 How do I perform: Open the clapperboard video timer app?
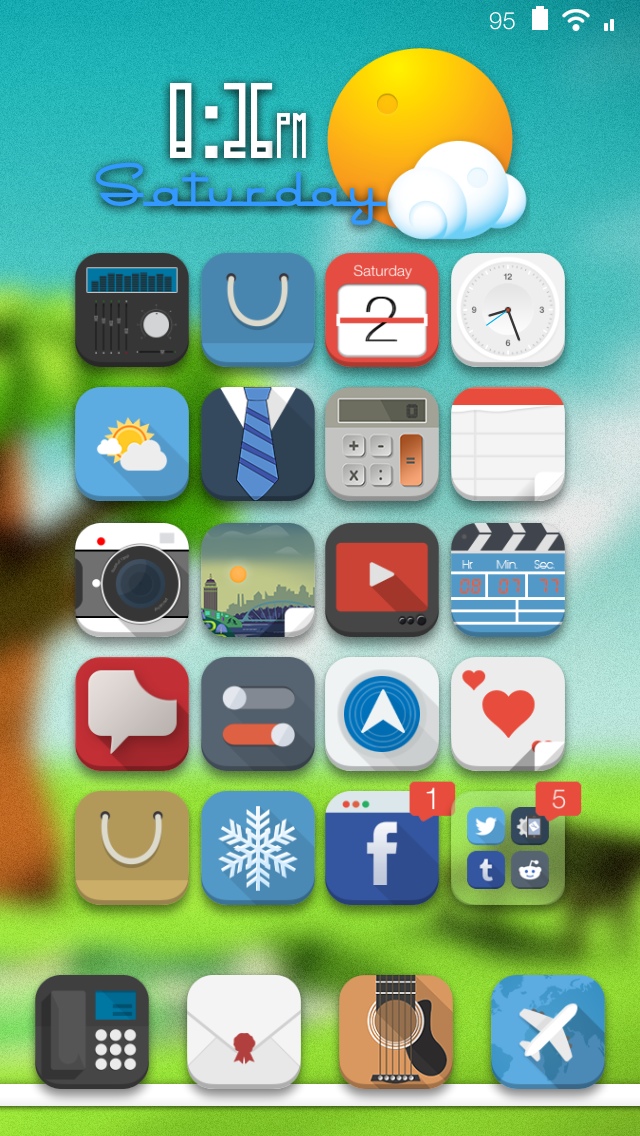pyautogui.click(x=508, y=580)
